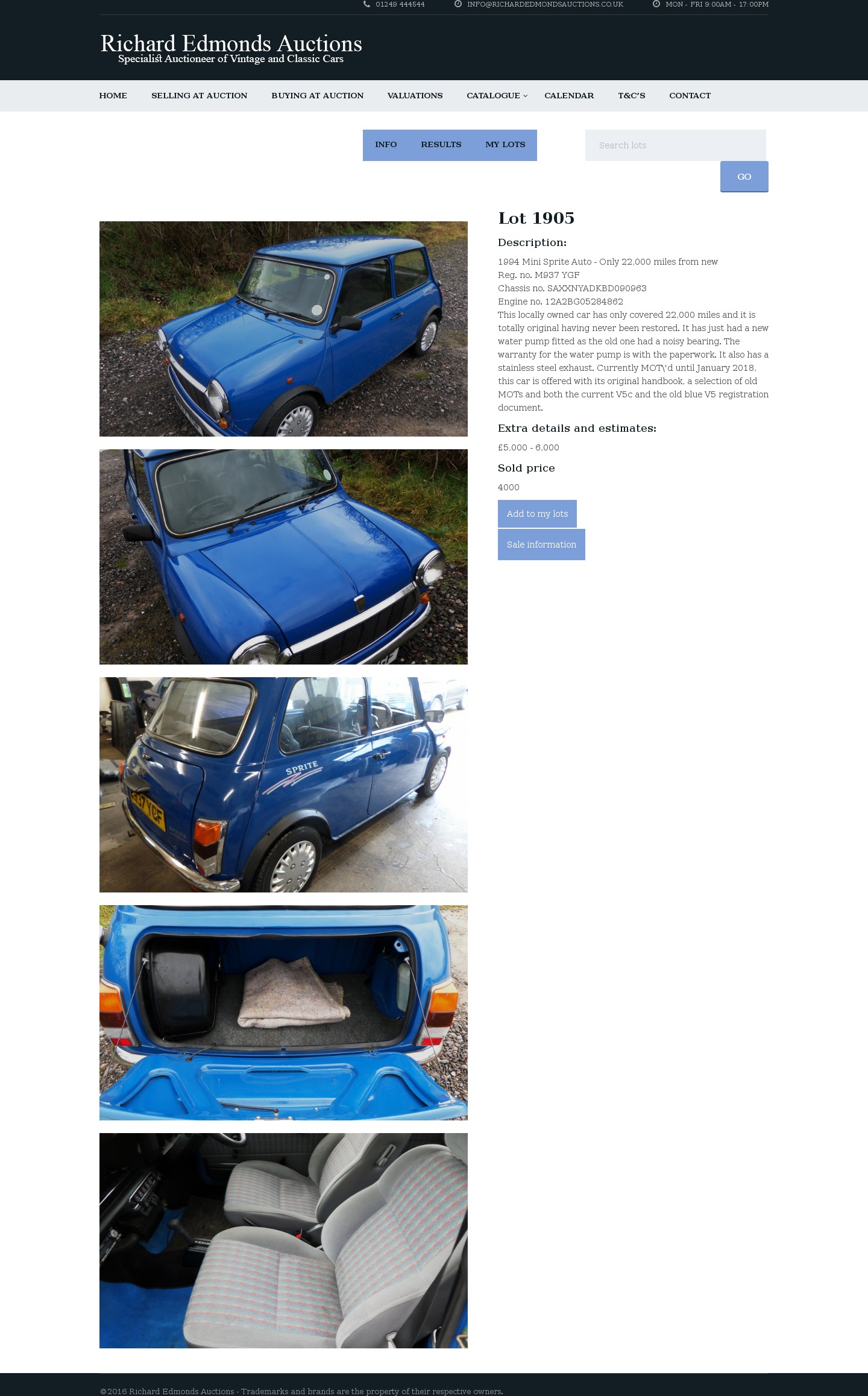Screen dimensions: 868x1396
Task: Tap the GO search button
Action: (744, 177)
